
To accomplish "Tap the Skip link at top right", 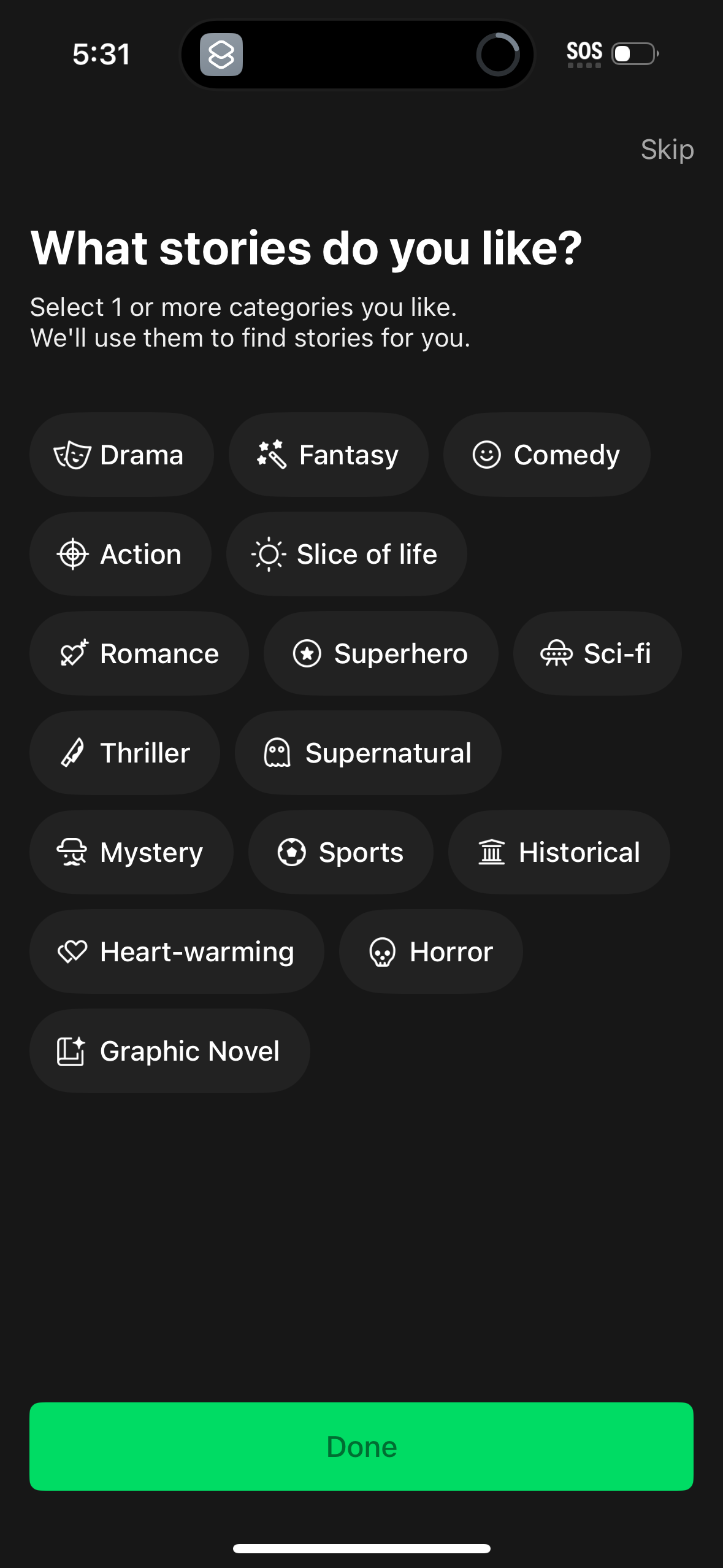I will pos(667,149).
